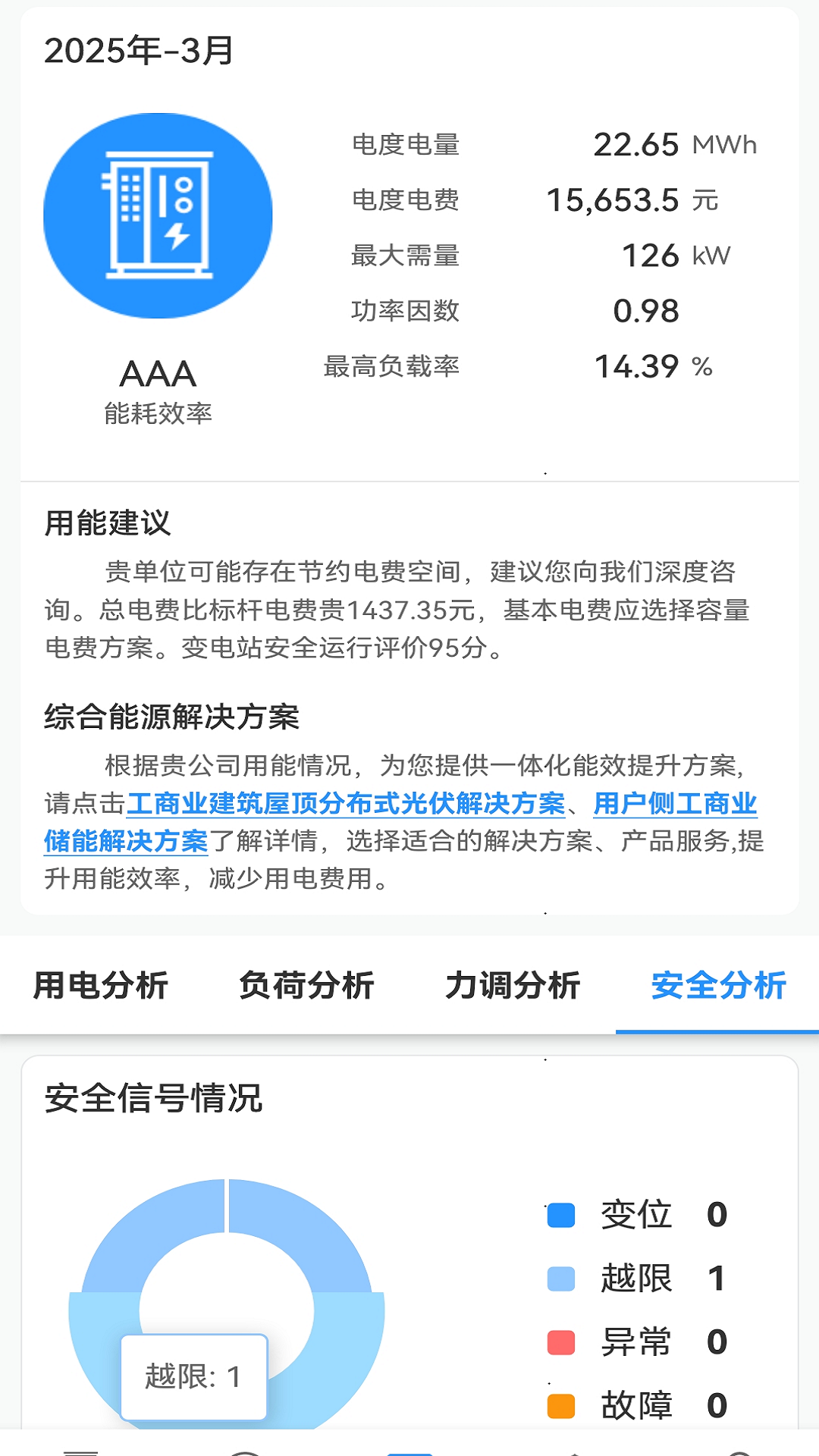
Task: Select the 力调分析 tab
Action: [513, 985]
